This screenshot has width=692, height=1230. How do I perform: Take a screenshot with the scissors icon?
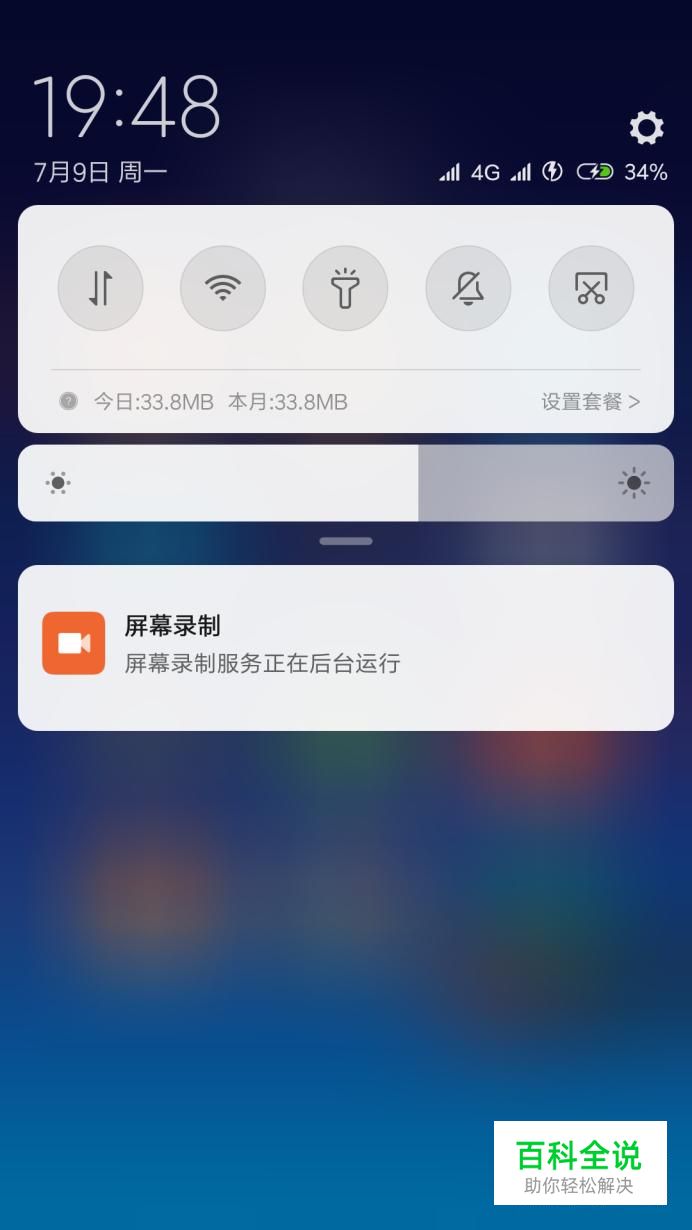pos(591,288)
